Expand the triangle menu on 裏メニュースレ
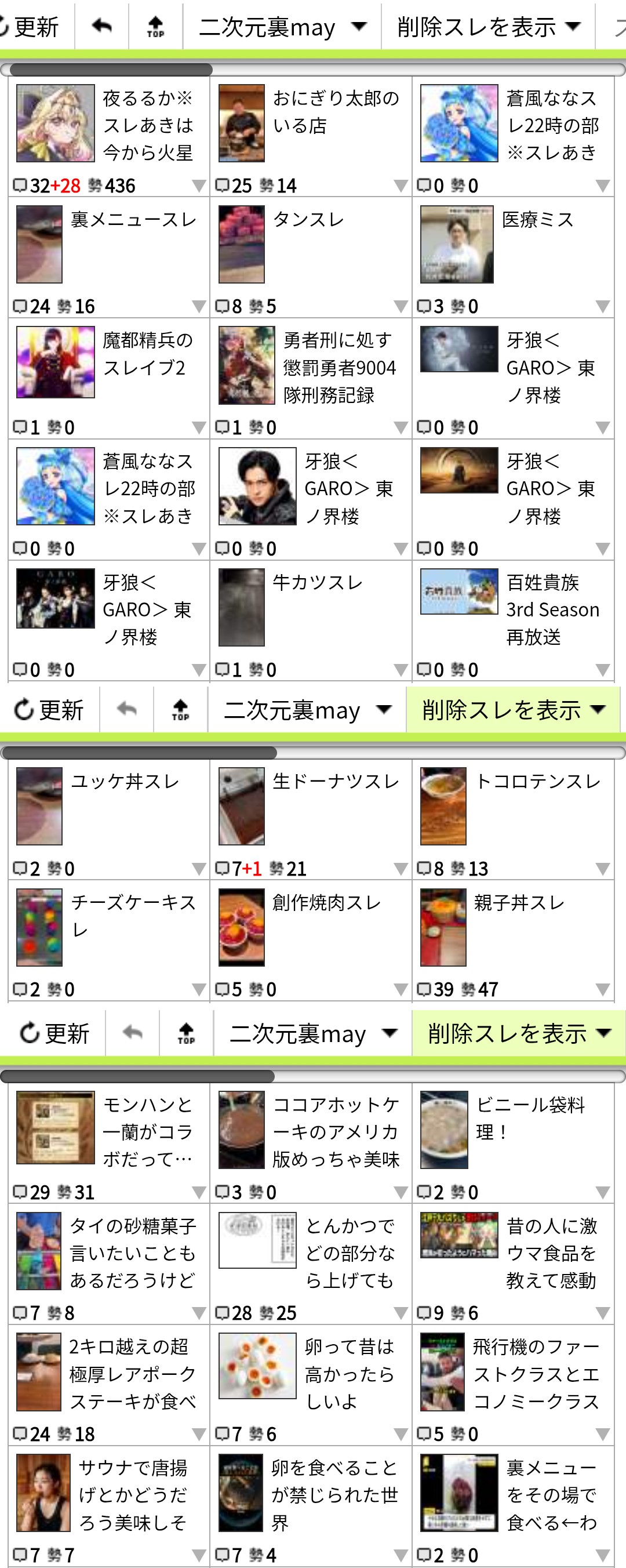 (x=198, y=307)
